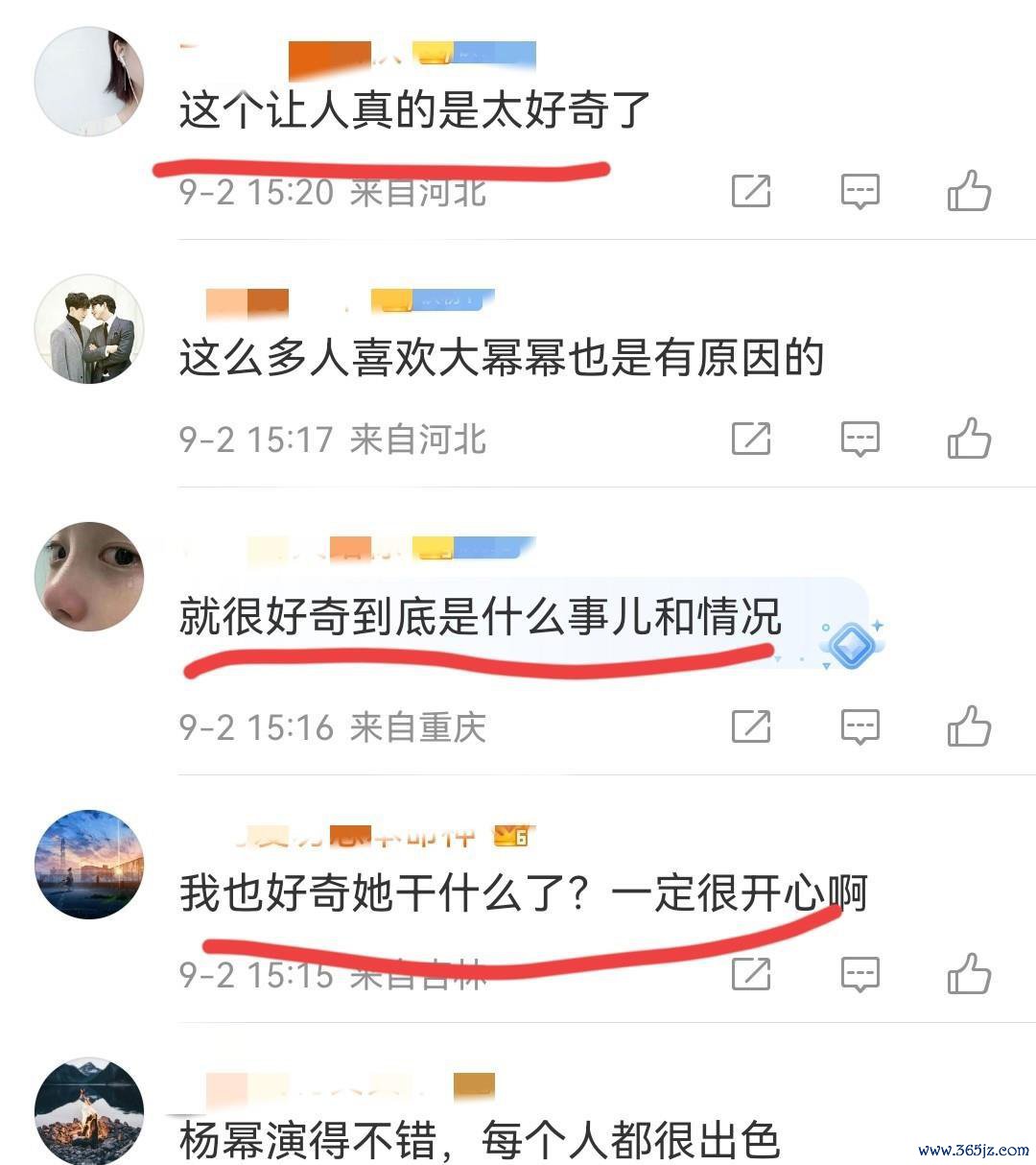Open the two-men avatar beside the 大幂幂 comment
The height and width of the screenshot is (1165, 1036).
[x=89, y=329]
